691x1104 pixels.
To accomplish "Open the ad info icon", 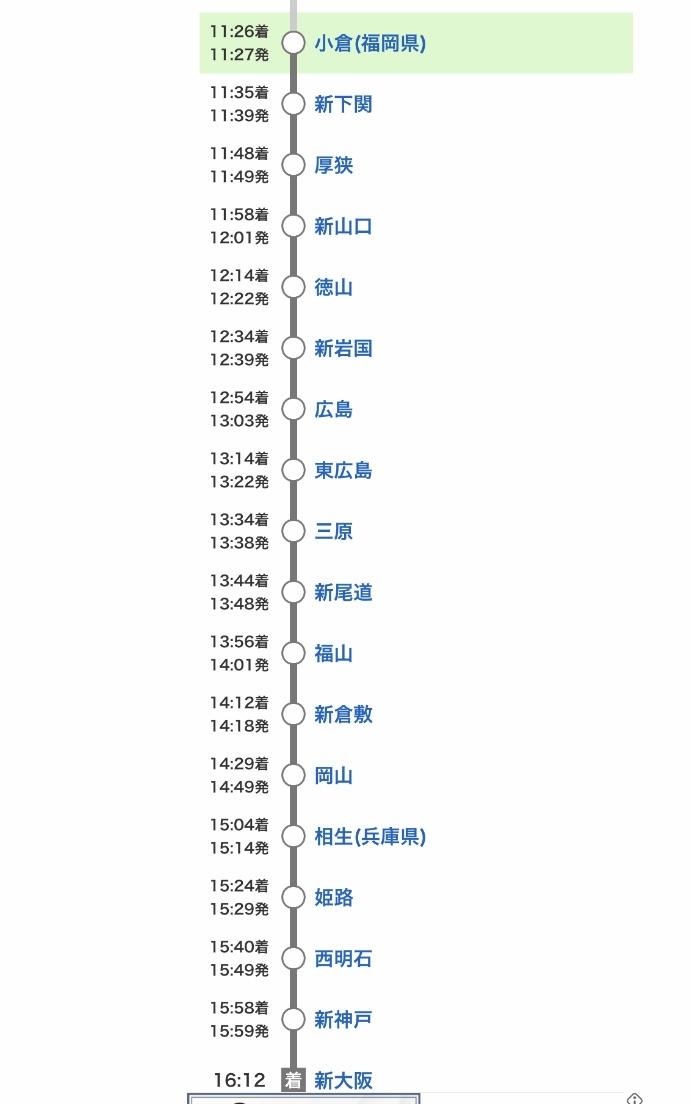I will [635, 1099].
